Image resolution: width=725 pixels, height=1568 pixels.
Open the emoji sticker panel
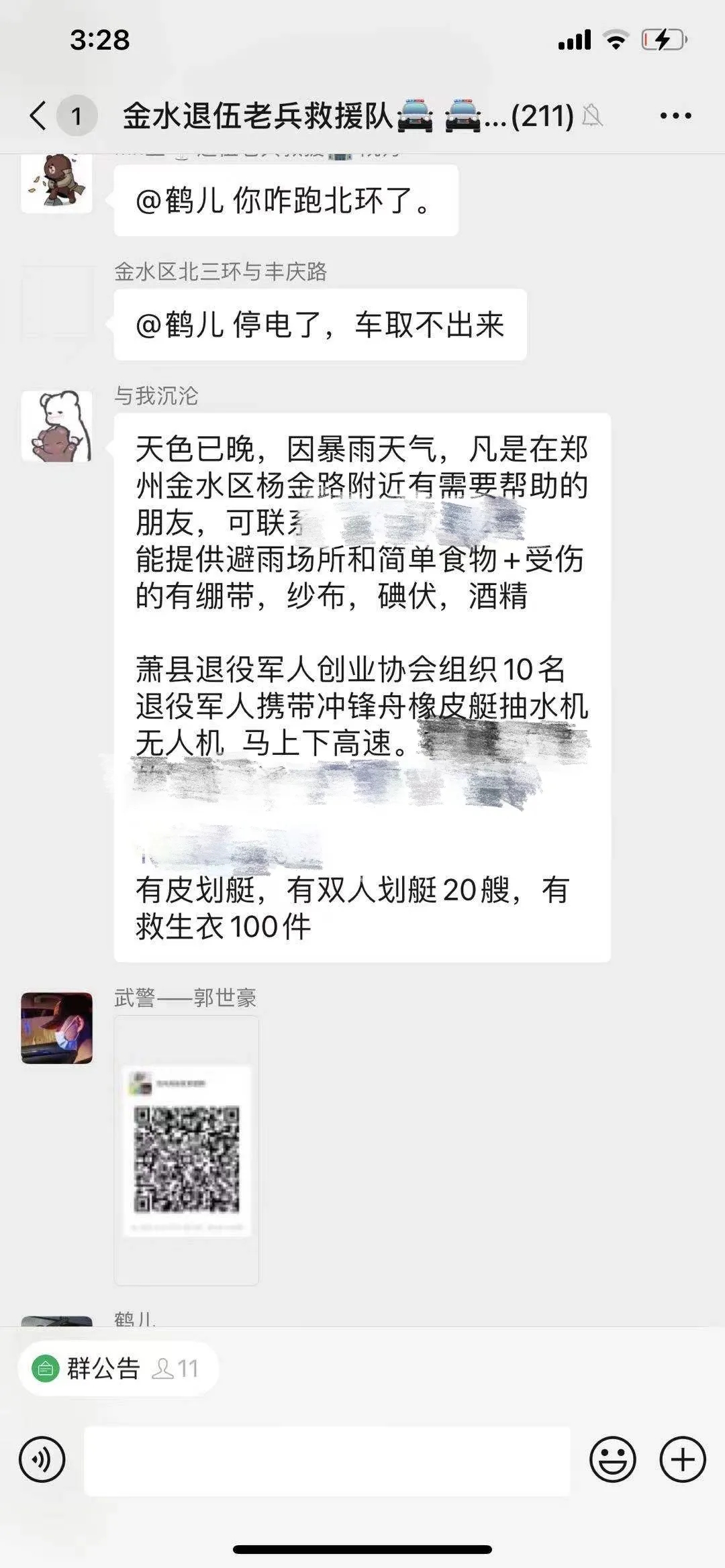pyautogui.click(x=612, y=1459)
